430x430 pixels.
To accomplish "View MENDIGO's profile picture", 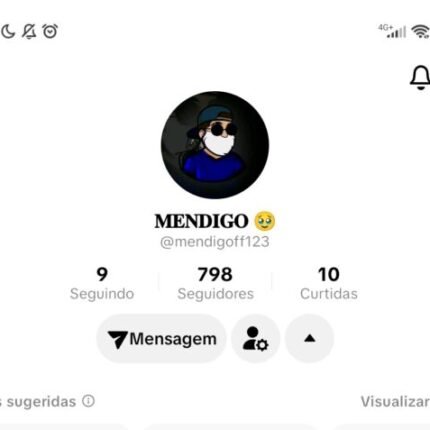I will (x=215, y=145).
